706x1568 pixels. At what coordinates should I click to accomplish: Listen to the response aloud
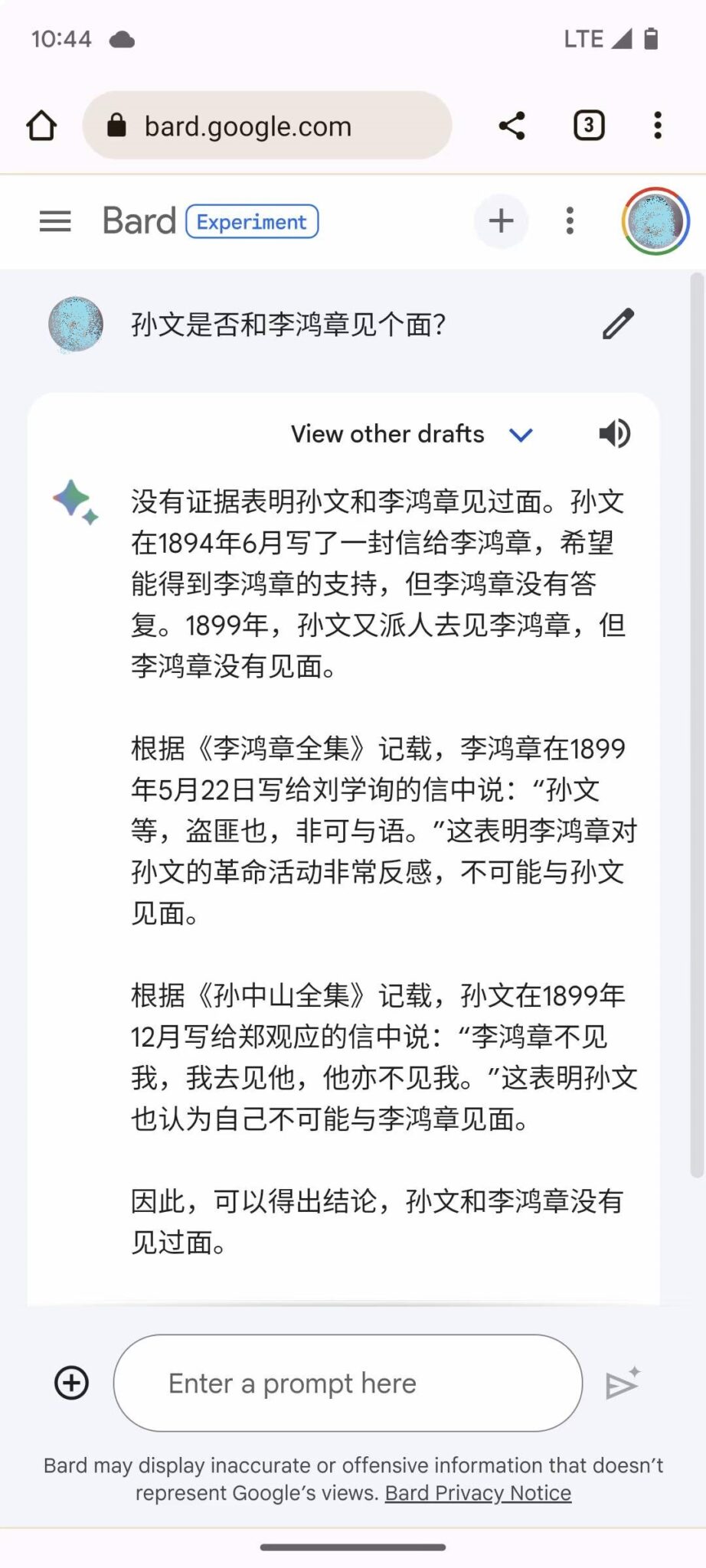[x=614, y=433]
